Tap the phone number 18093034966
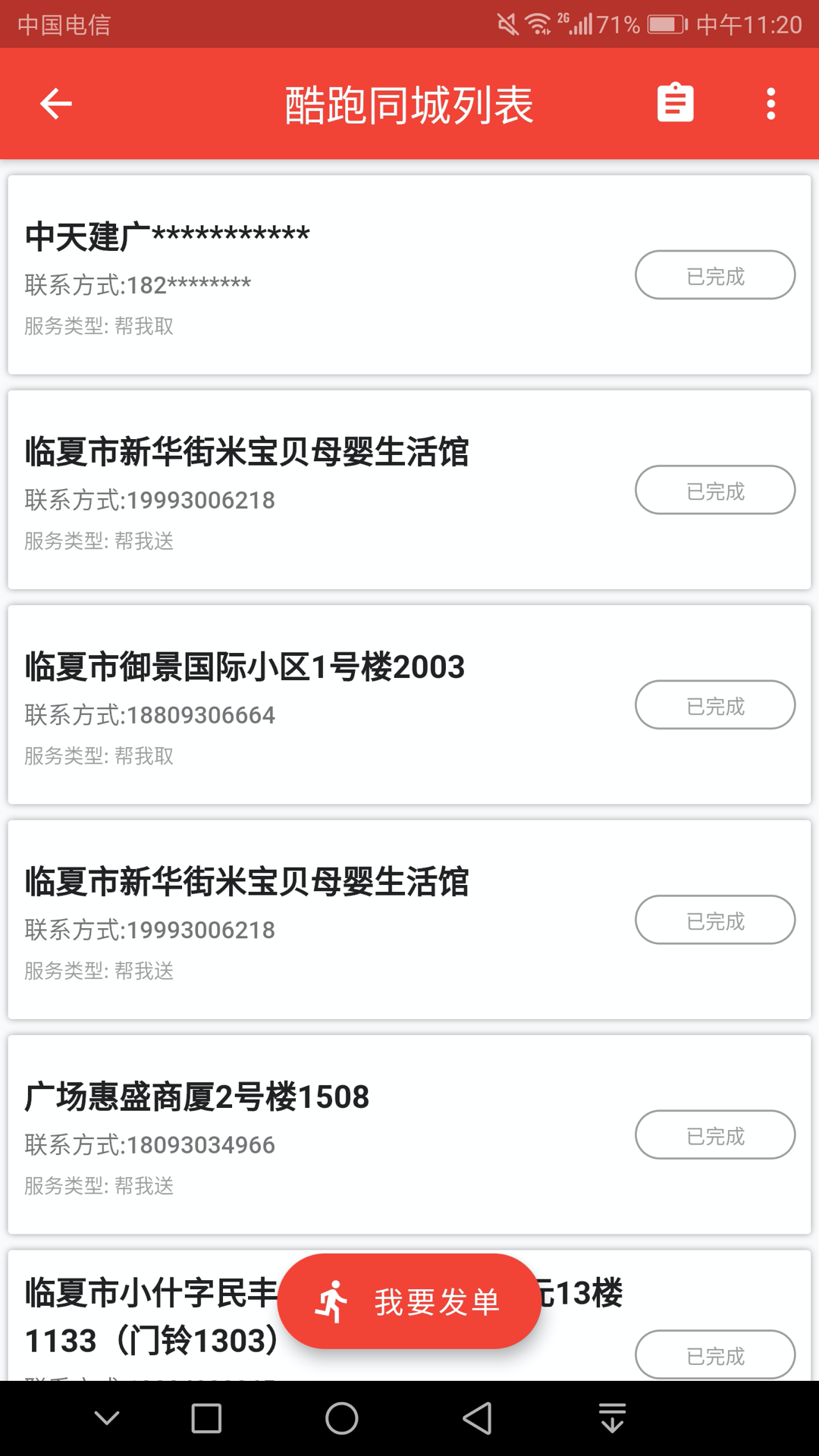 click(200, 1145)
